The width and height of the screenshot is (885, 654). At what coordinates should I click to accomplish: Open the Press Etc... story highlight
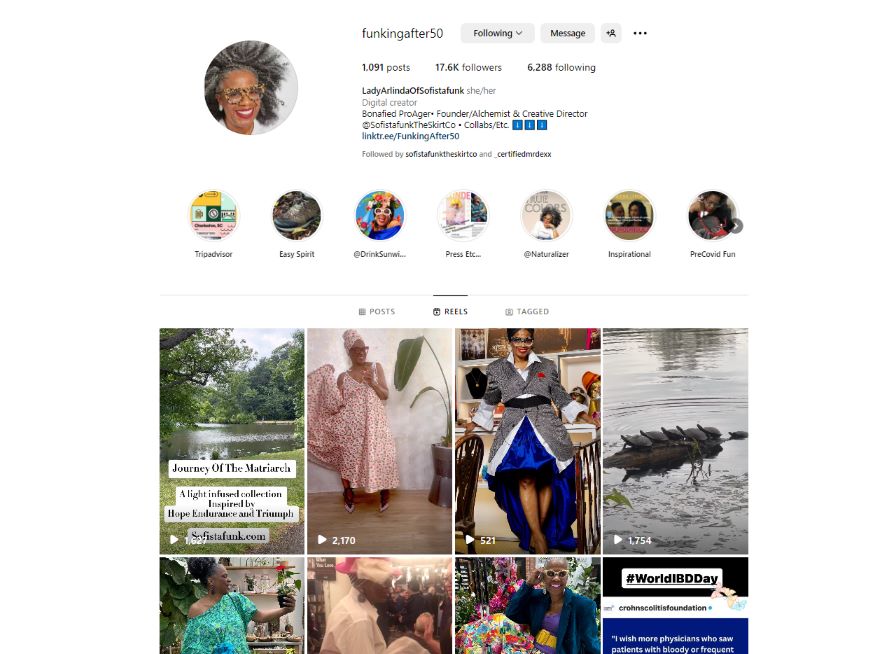(463, 216)
